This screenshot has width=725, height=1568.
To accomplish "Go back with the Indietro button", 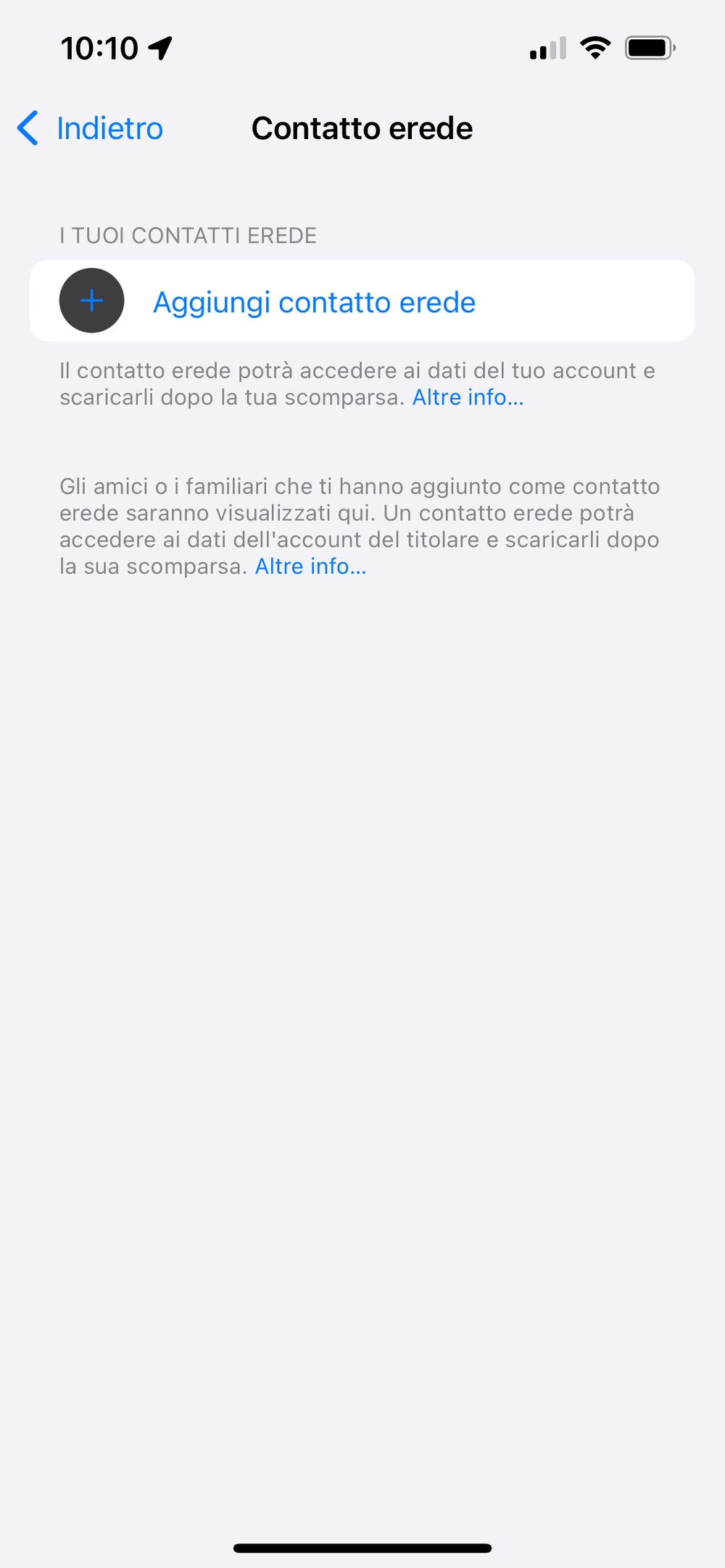I will point(91,128).
